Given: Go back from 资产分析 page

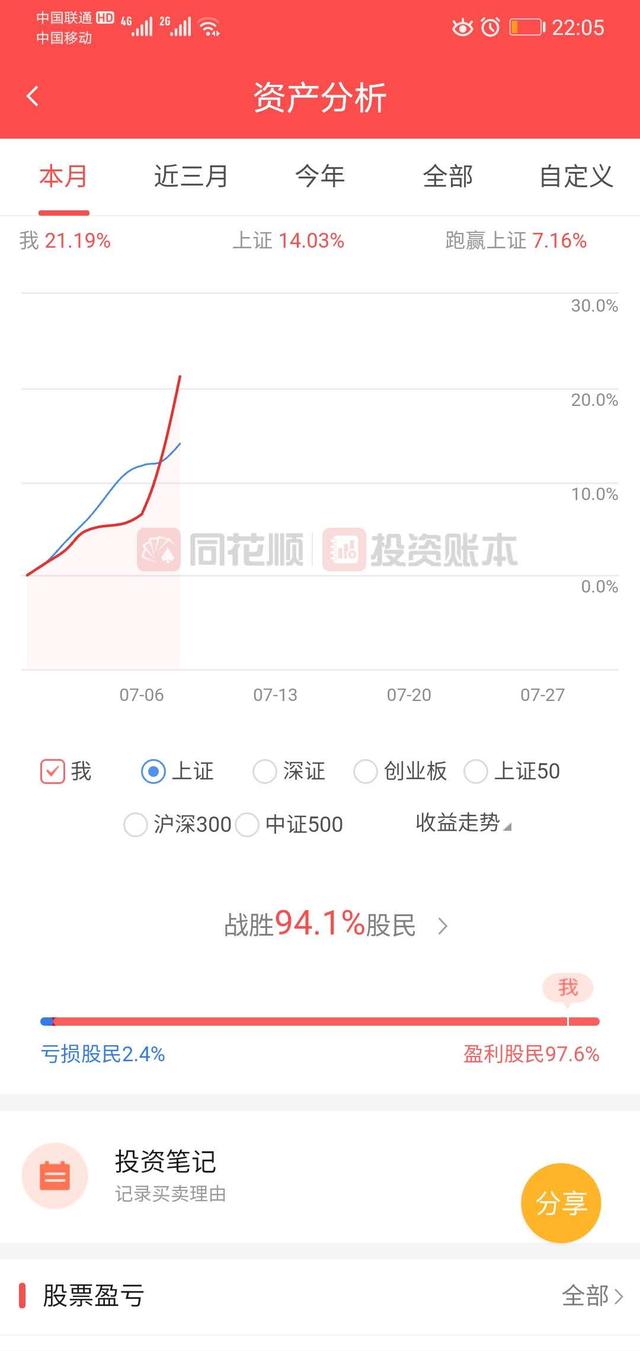Looking at the screenshot, I should point(33,97).
